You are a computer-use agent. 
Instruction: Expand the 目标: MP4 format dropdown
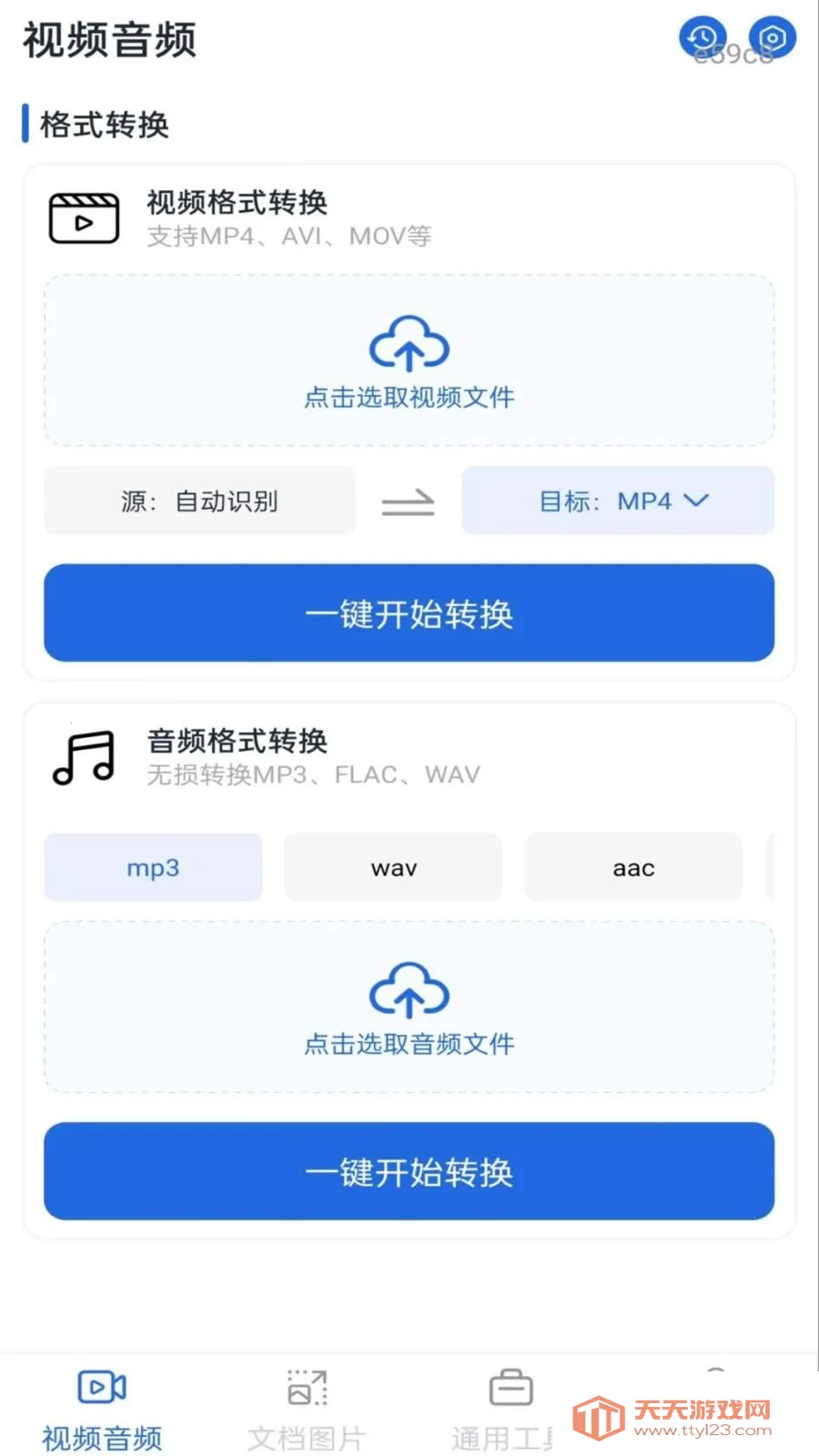tap(618, 500)
